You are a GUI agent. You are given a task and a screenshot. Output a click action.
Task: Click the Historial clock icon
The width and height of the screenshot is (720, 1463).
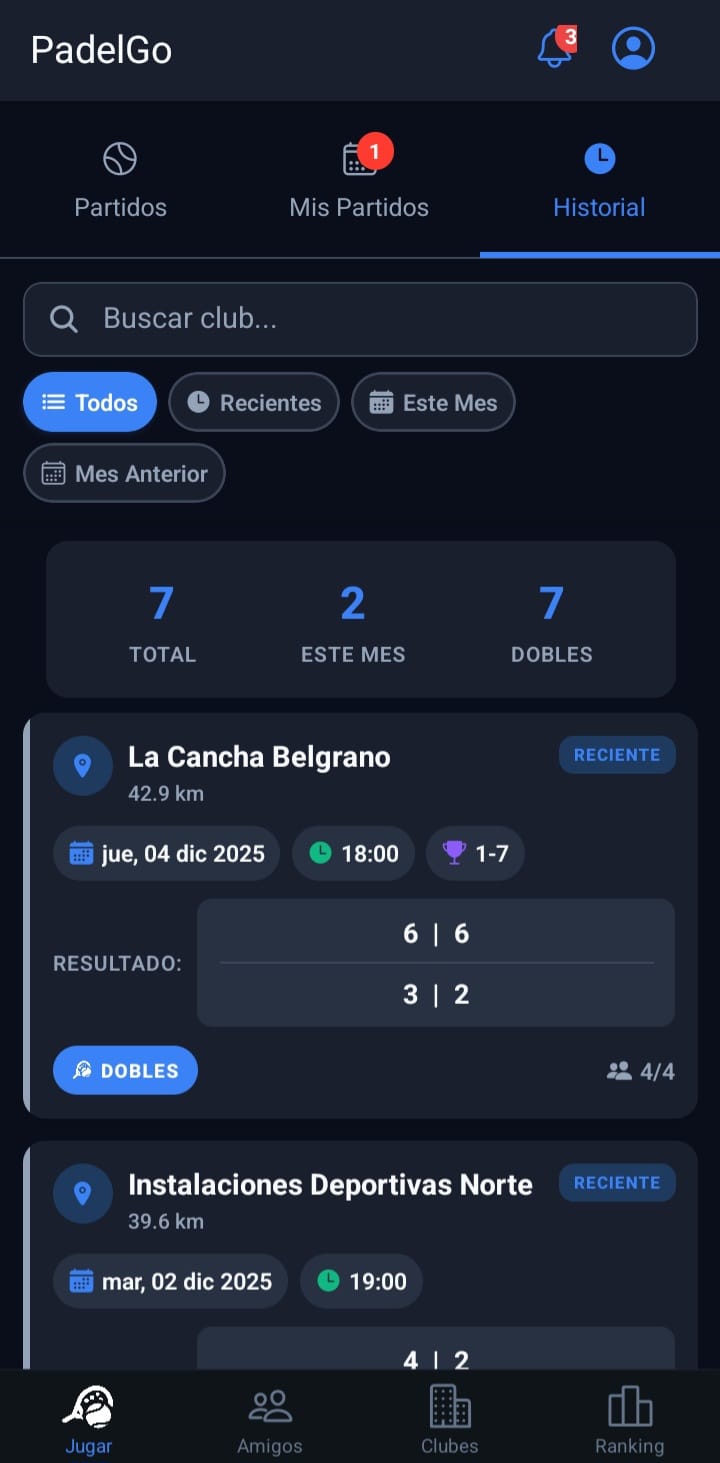[599, 157]
